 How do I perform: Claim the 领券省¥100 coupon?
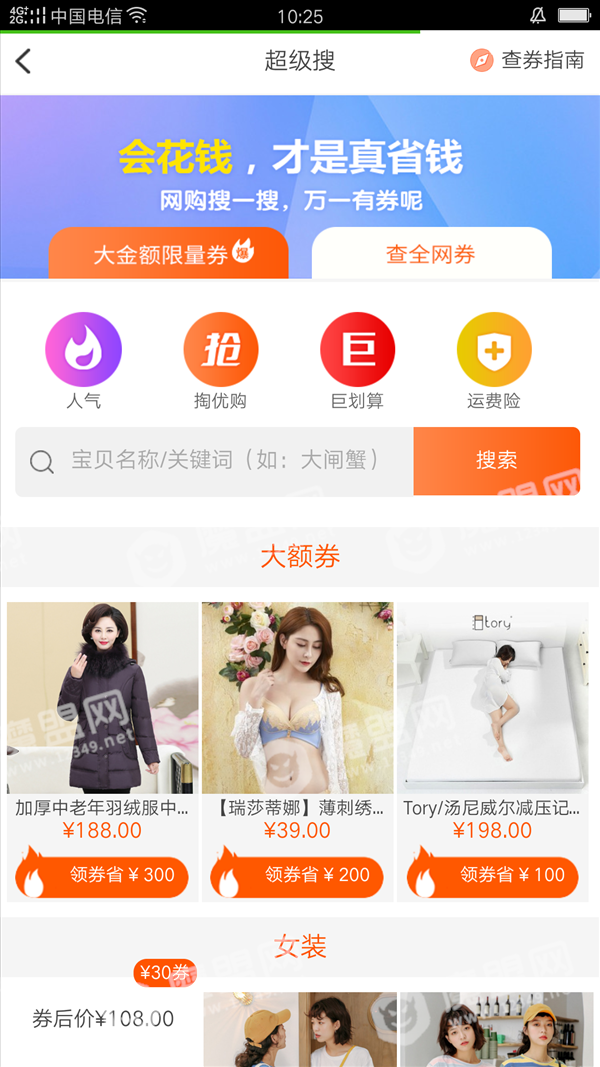(493, 875)
